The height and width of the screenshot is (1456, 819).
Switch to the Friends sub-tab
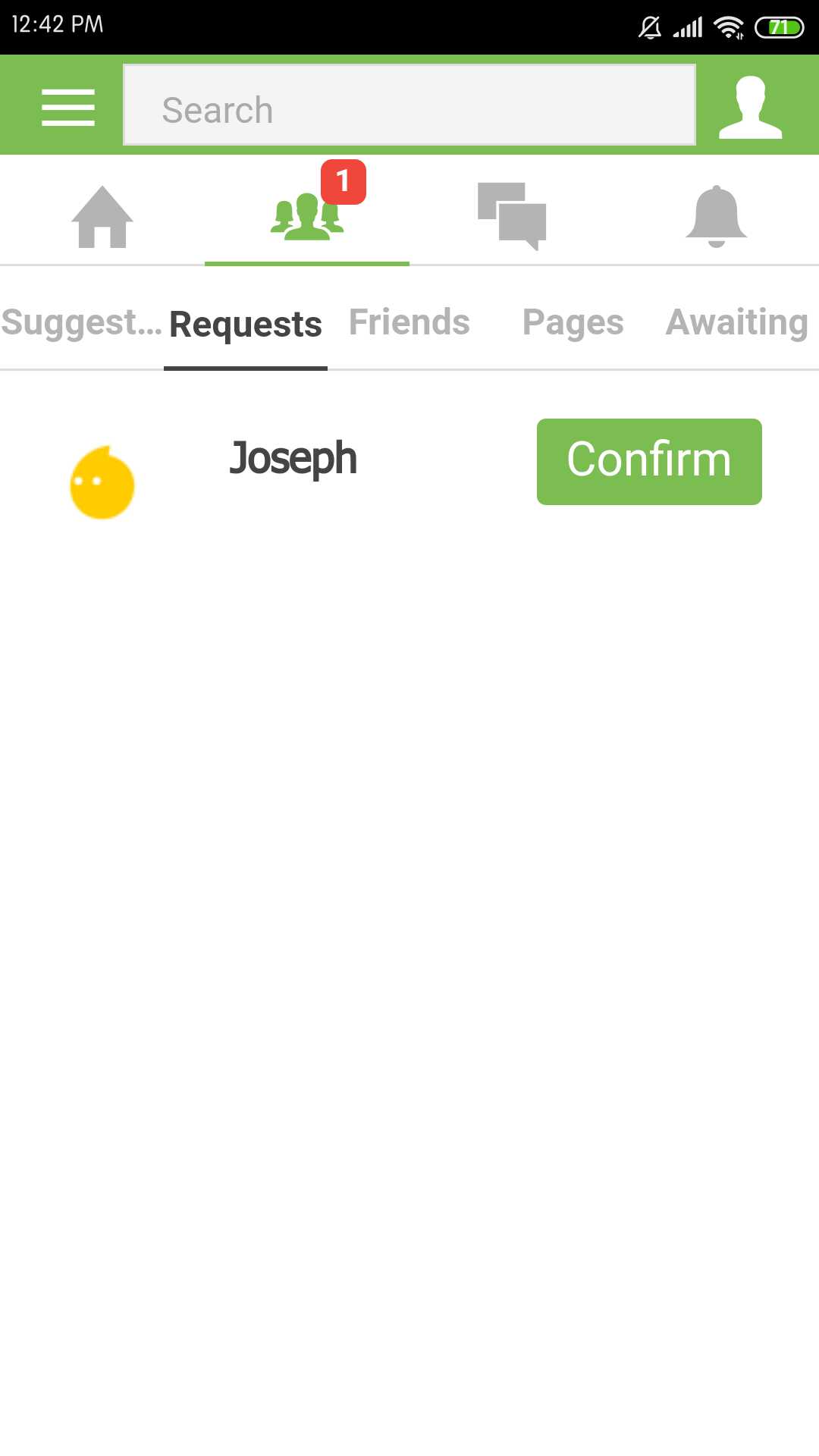point(409,322)
